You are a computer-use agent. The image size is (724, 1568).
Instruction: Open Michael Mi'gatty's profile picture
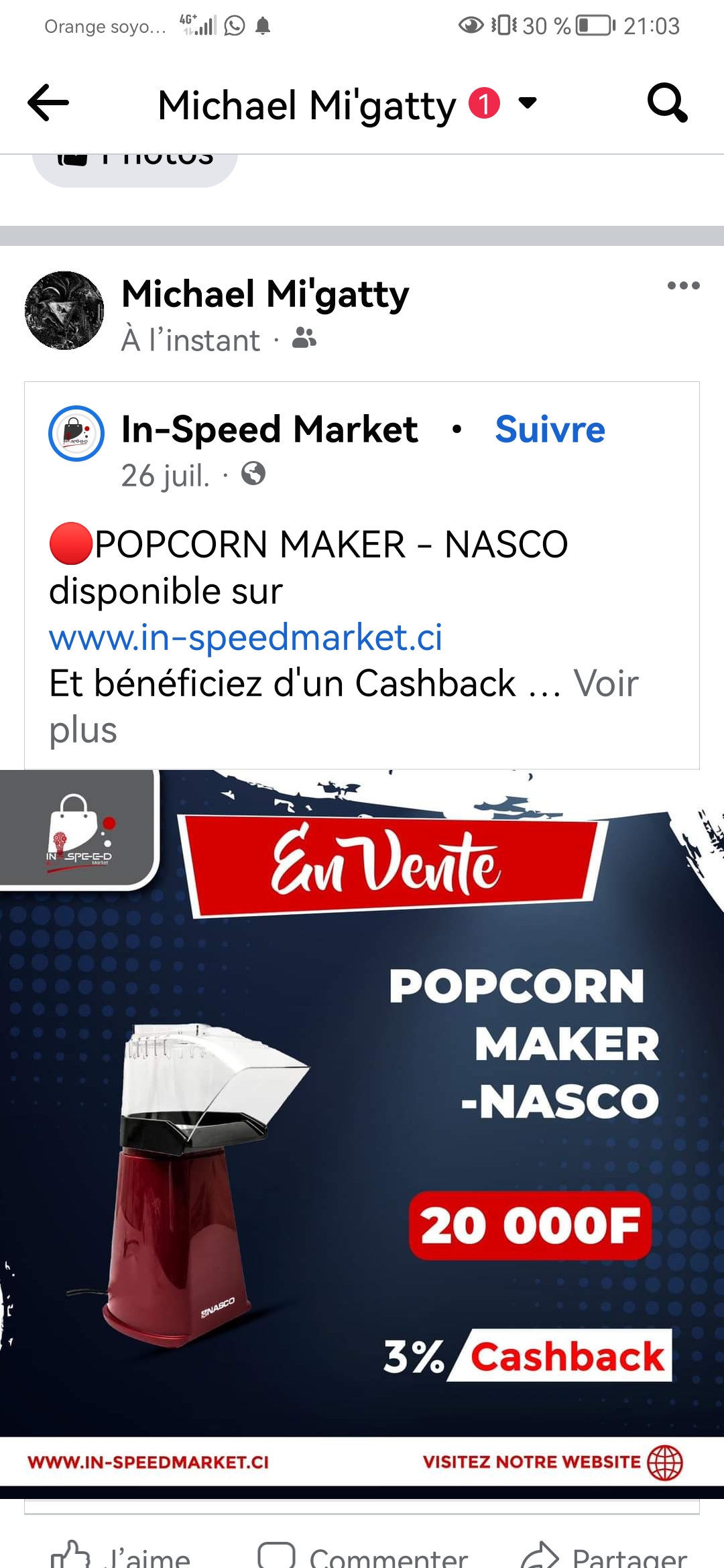click(64, 310)
